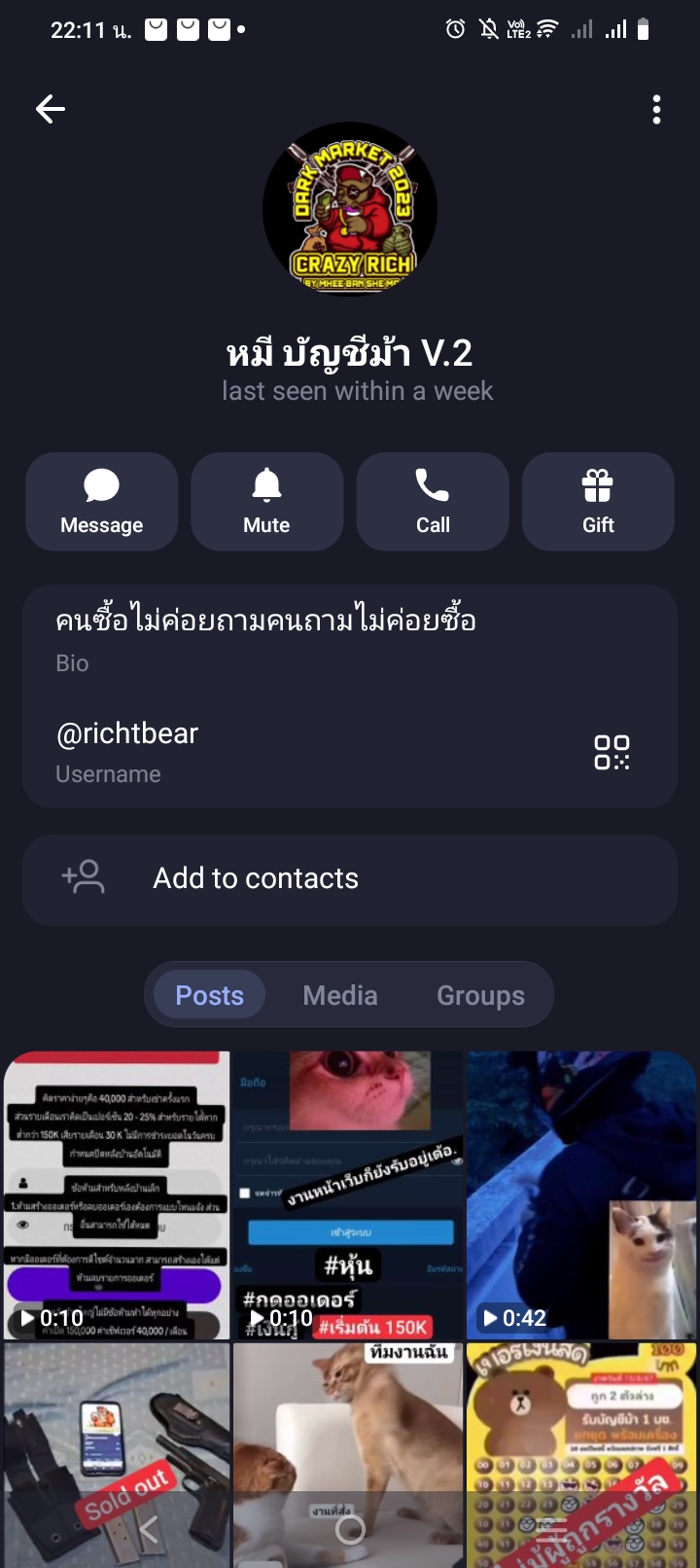Switch to the Media tab
Viewport: 700px width, 1568px height.
pyautogui.click(x=340, y=995)
